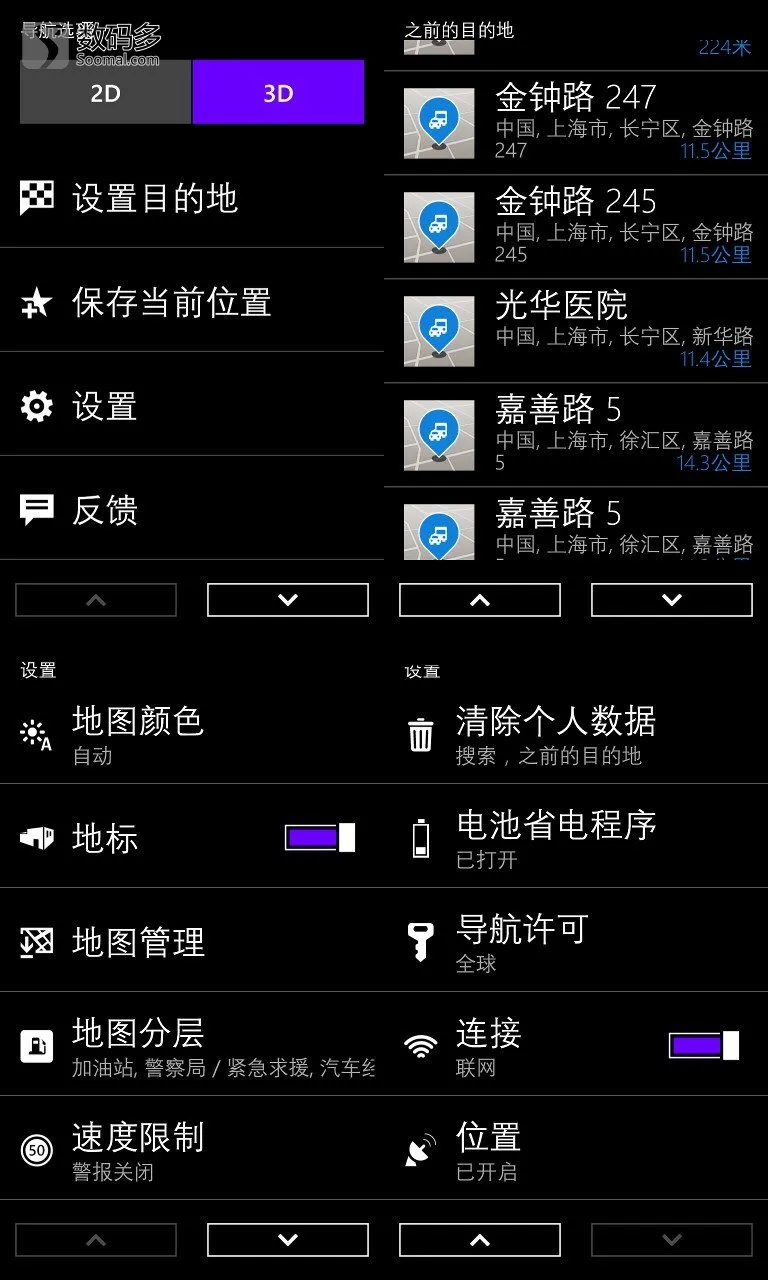Open the 设置 row with gear icon

(192, 406)
